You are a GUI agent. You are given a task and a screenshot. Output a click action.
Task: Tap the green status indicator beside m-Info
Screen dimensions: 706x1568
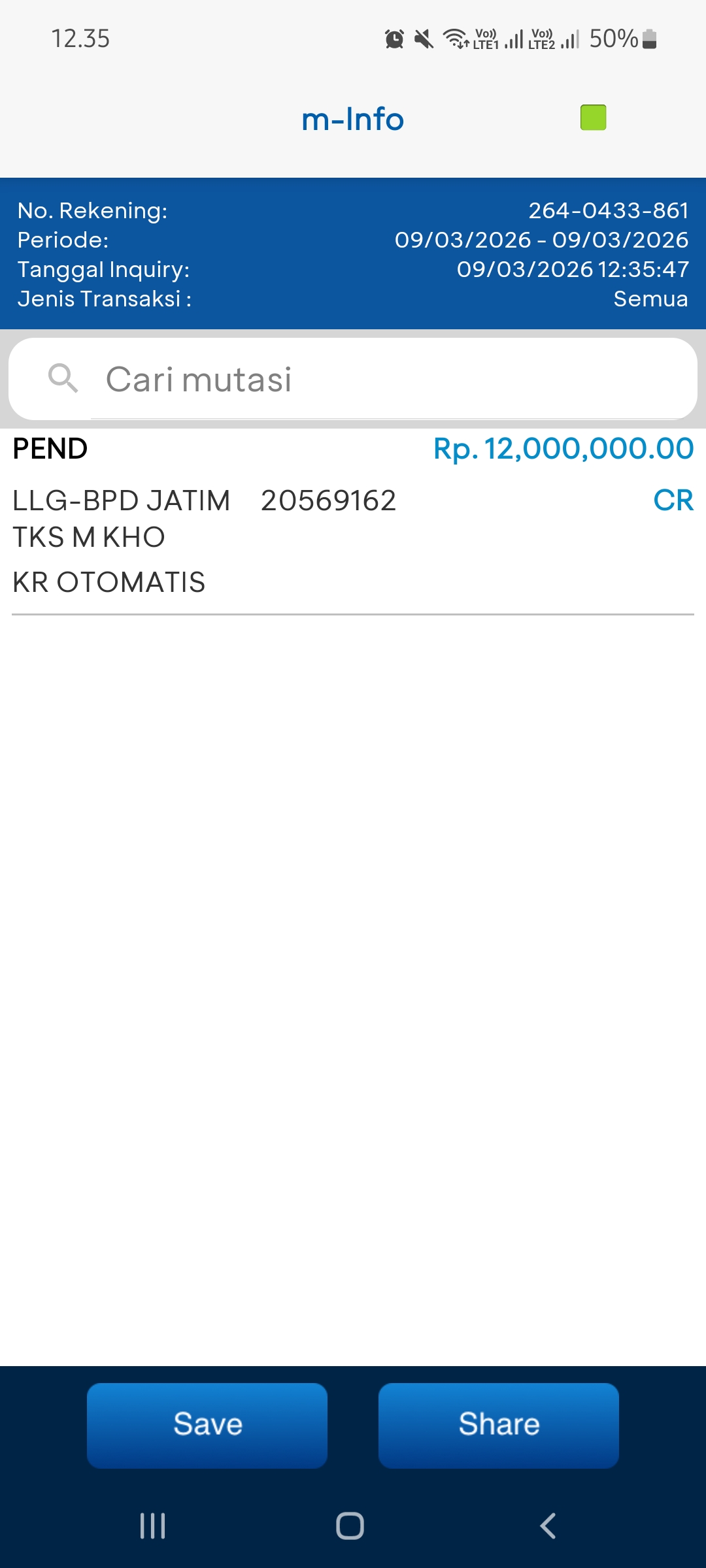click(592, 118)
